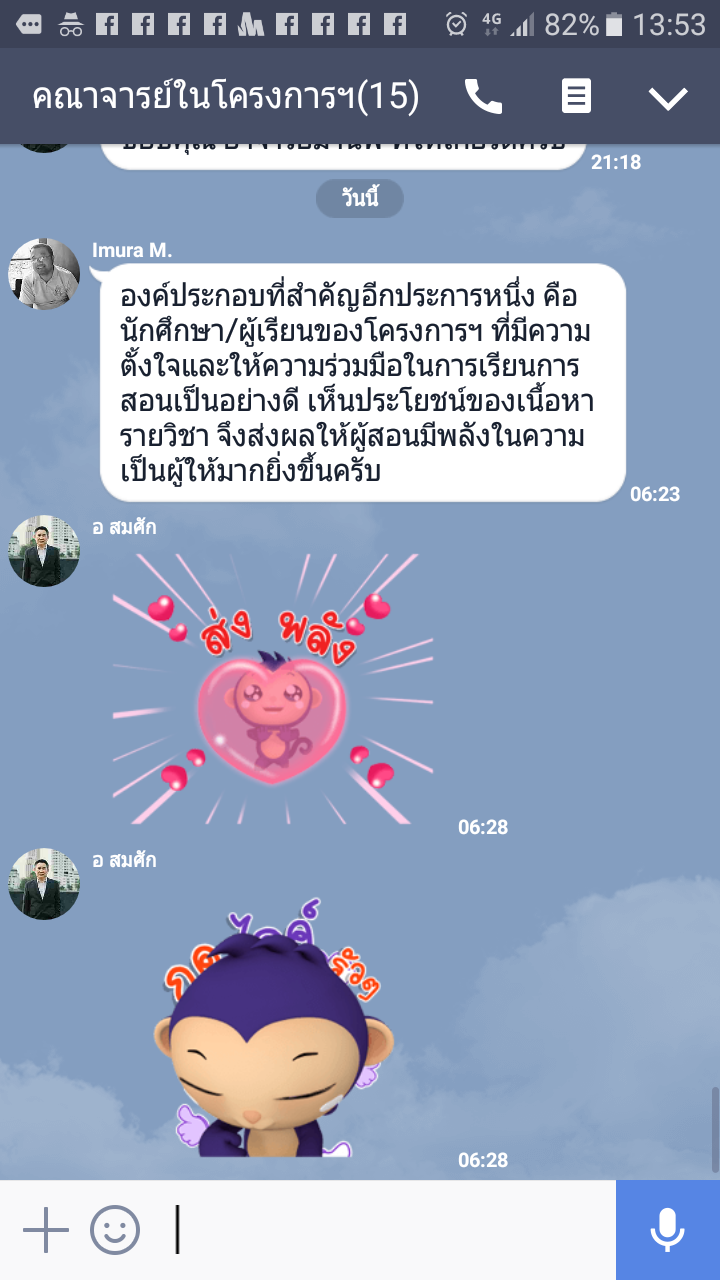Open the attachment plus menu
The height and width of the screenshot is (1280, 720).
[45, 1230]
